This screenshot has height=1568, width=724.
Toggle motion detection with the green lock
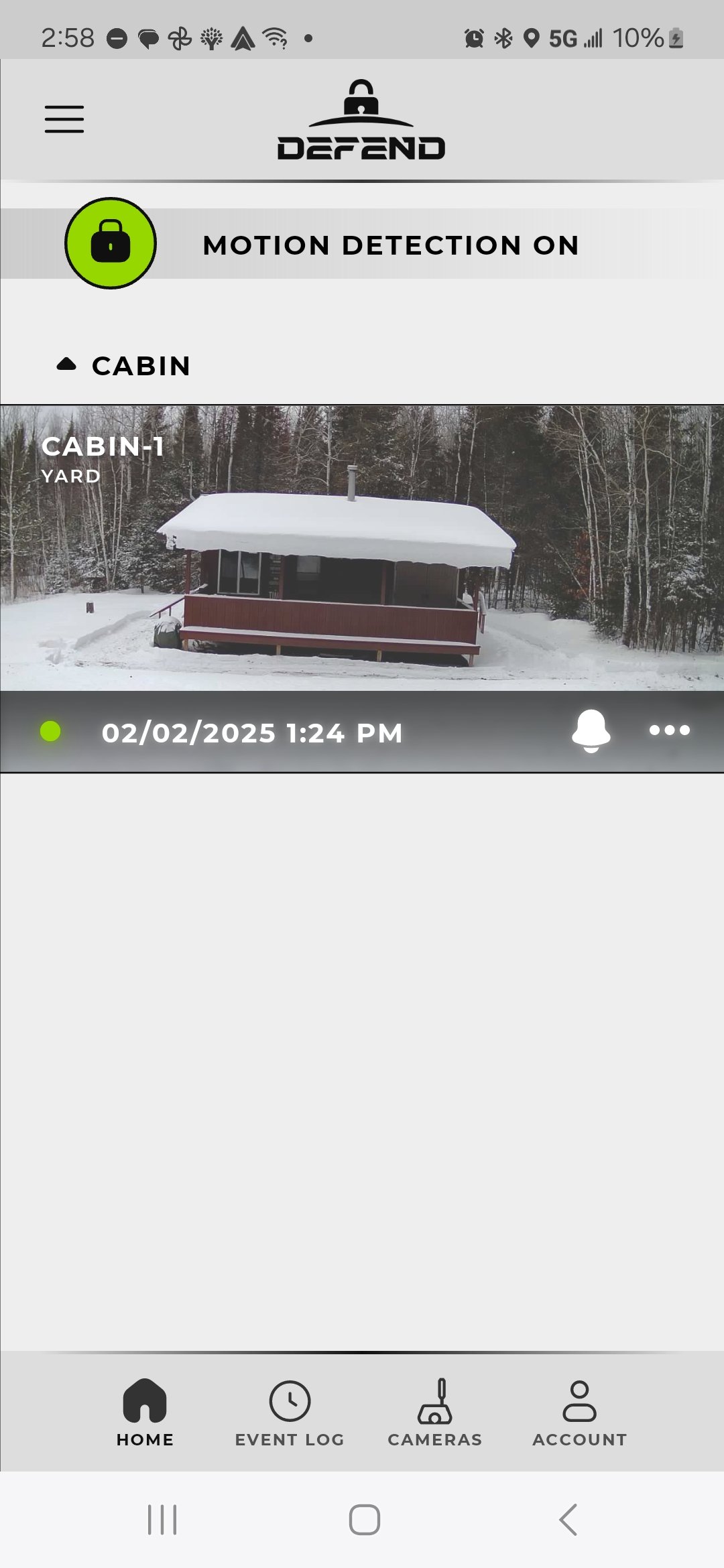tap(111, 243)
